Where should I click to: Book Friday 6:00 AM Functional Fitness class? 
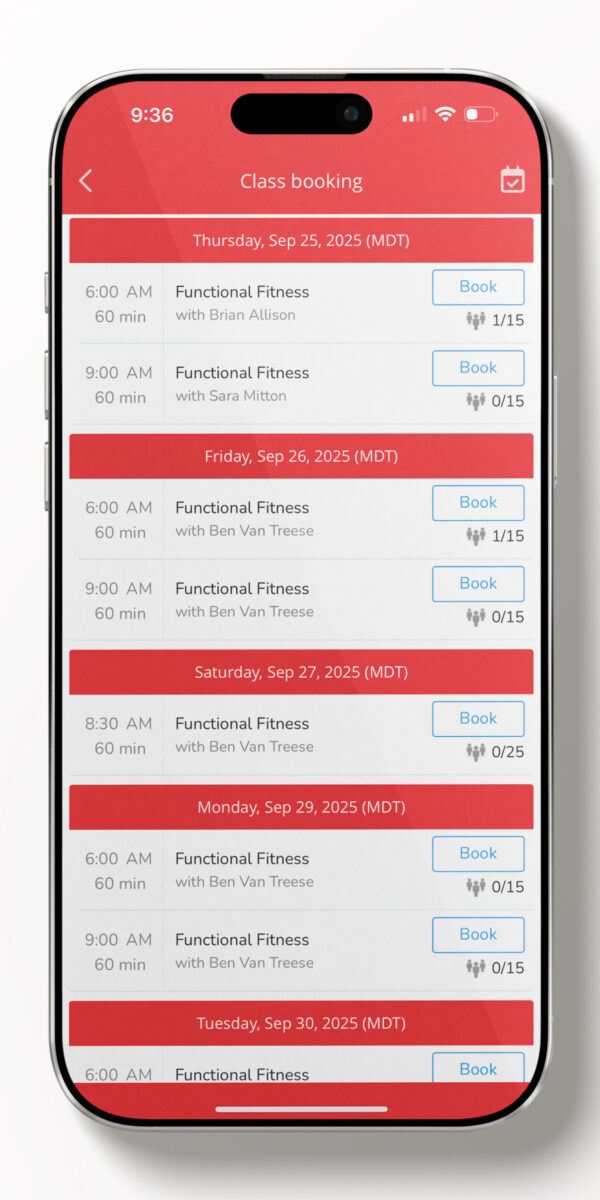point(478,503)
